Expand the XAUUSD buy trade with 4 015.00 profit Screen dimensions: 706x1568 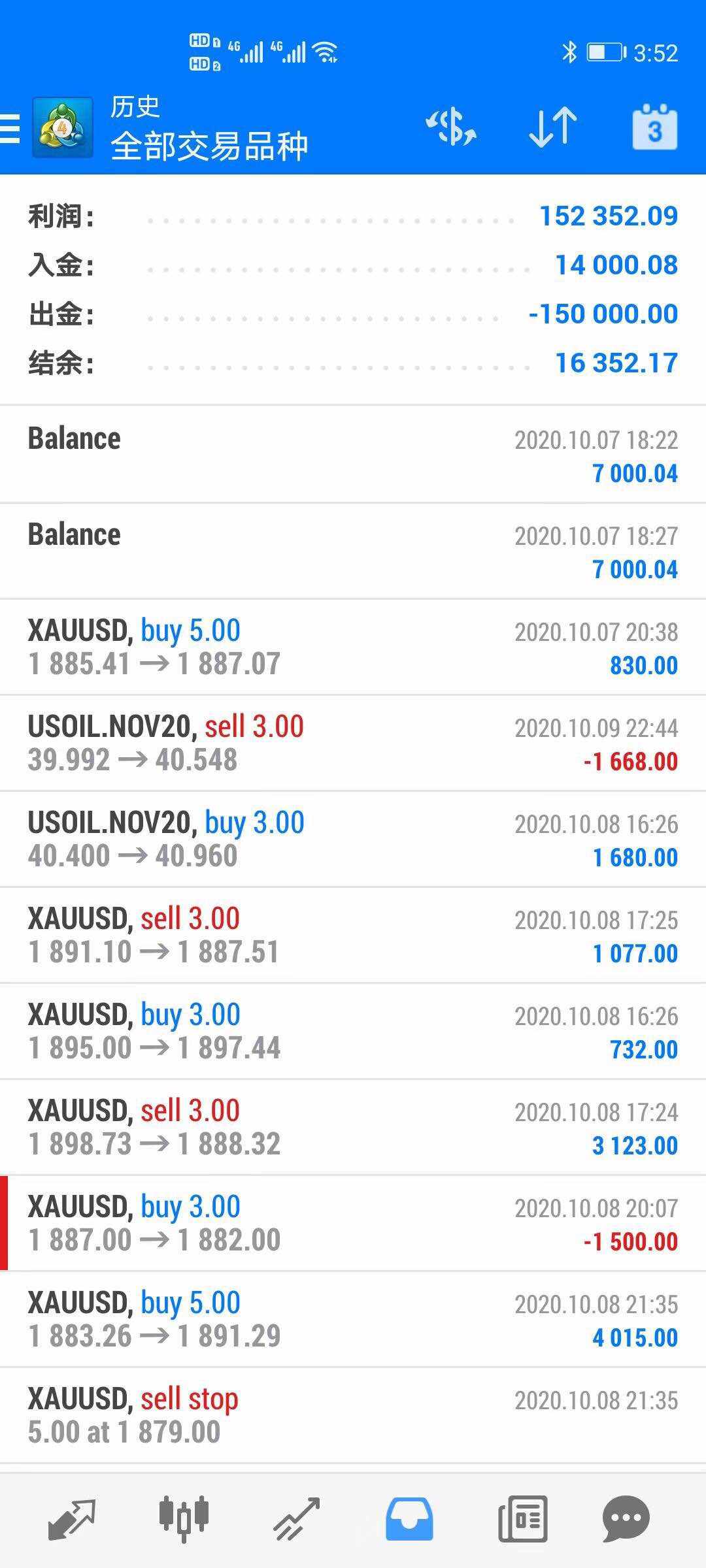point(353,1319)
